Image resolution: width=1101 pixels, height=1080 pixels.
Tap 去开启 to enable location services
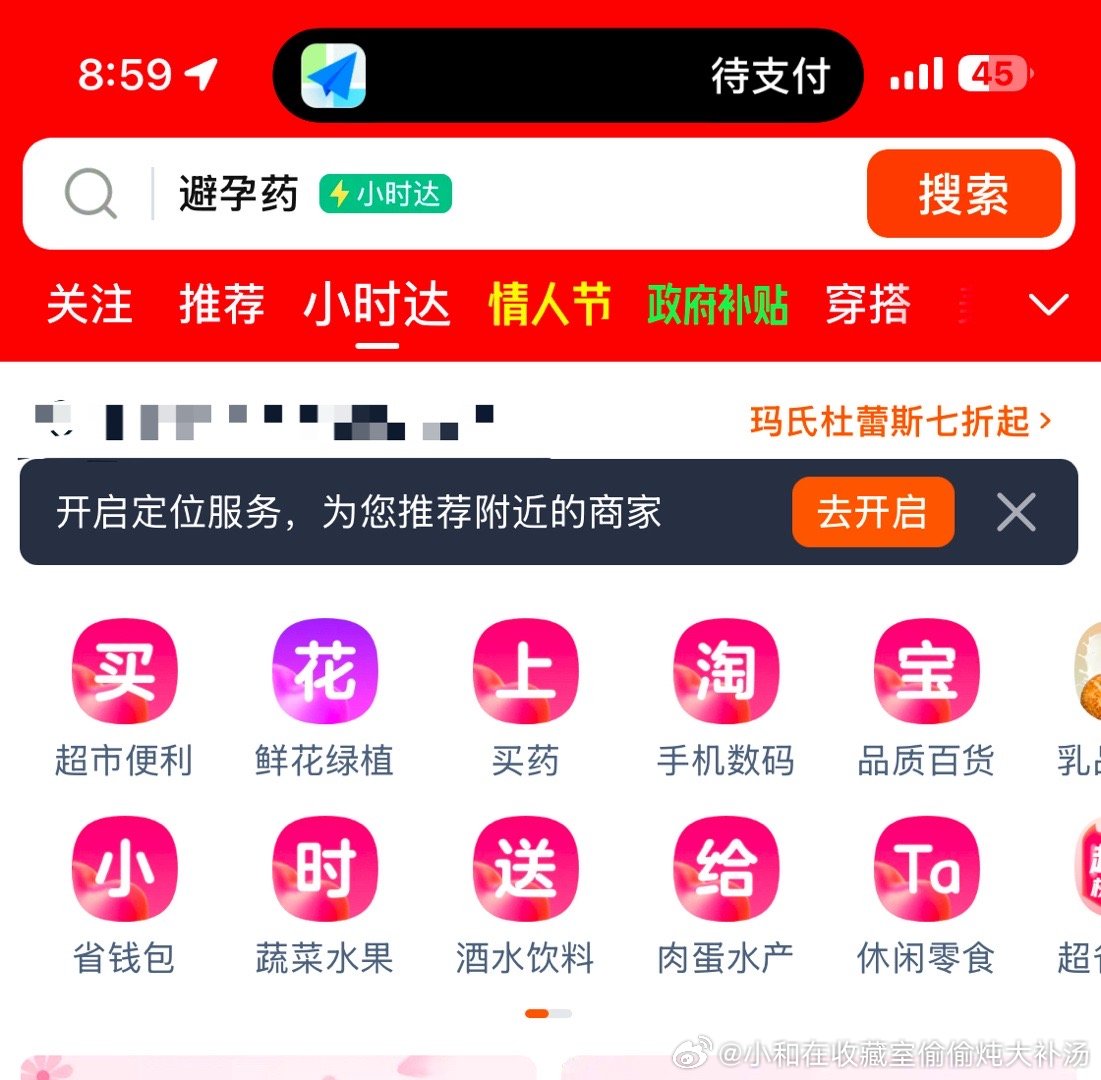(x=872, y=512)
